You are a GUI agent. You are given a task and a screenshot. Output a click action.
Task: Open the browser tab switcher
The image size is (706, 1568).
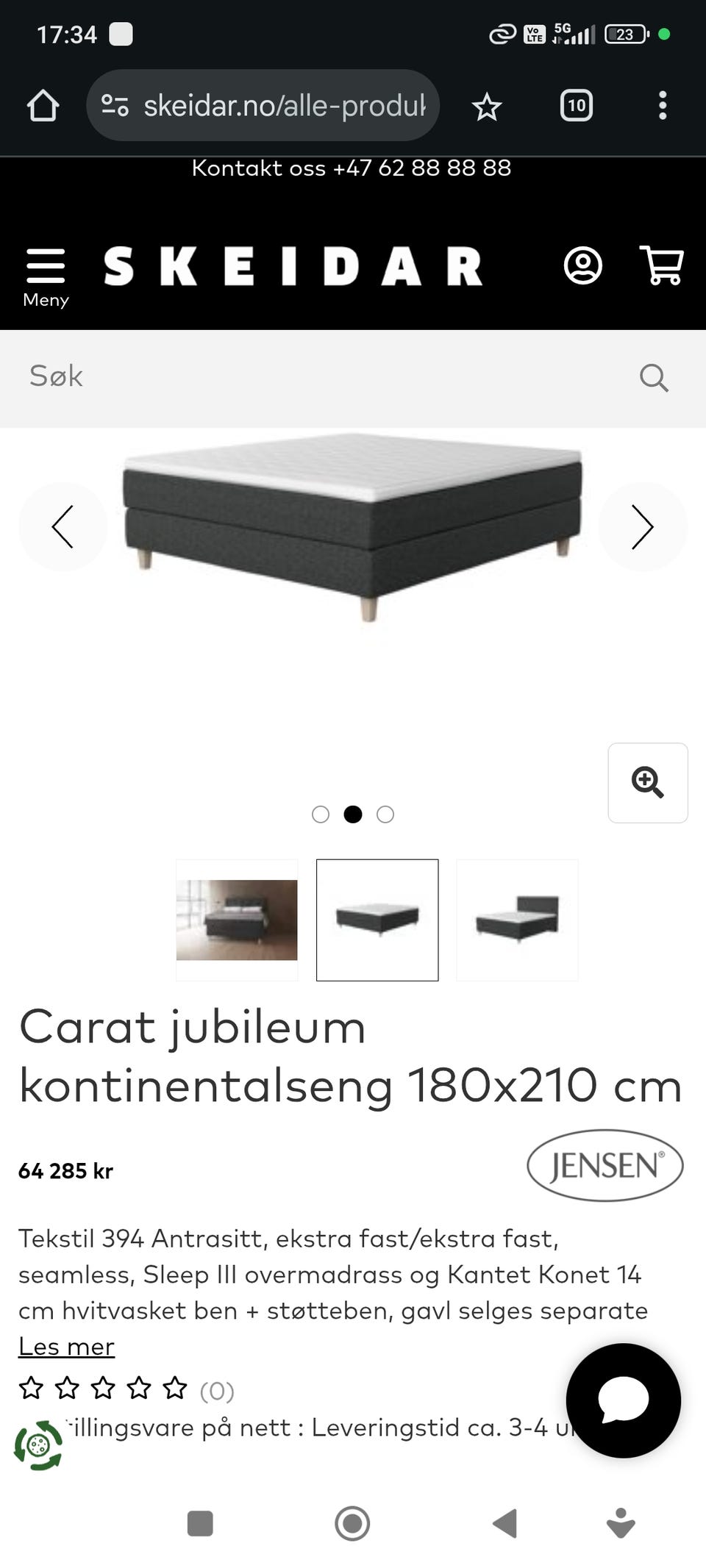click(575, 106)
